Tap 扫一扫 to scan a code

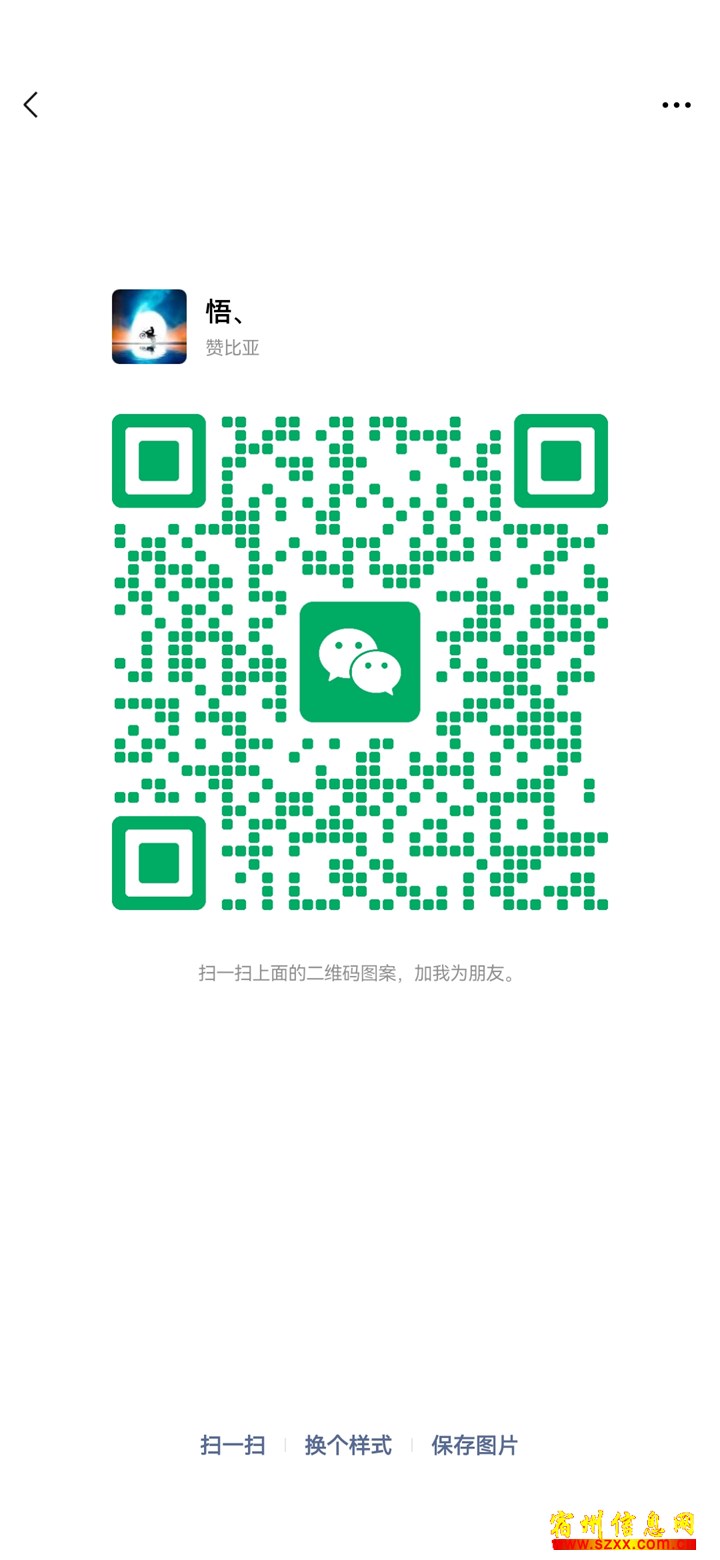(233, 1445)
